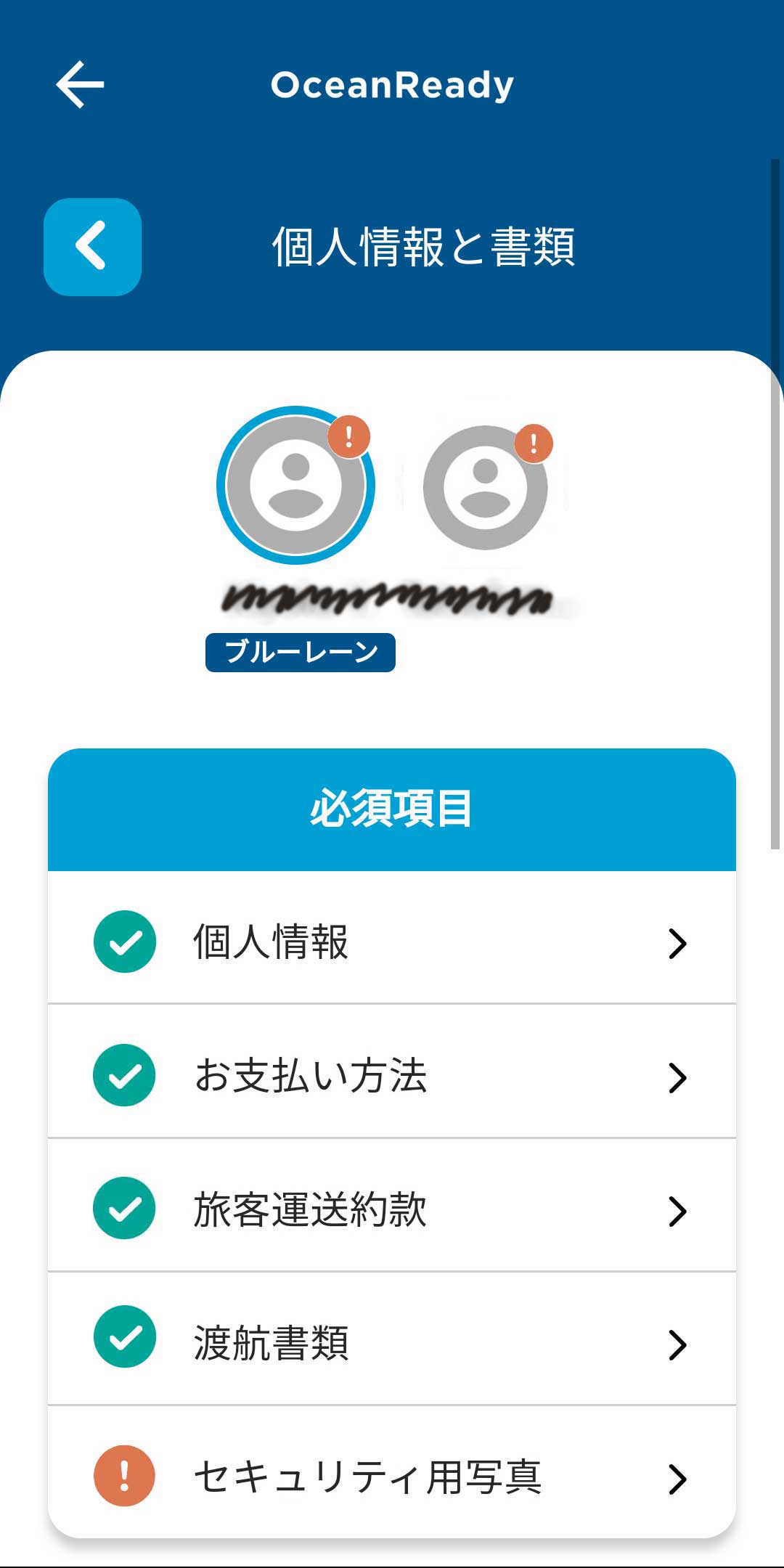
Task: Tap the light blue back chevron button
Action: pos(92,247)
